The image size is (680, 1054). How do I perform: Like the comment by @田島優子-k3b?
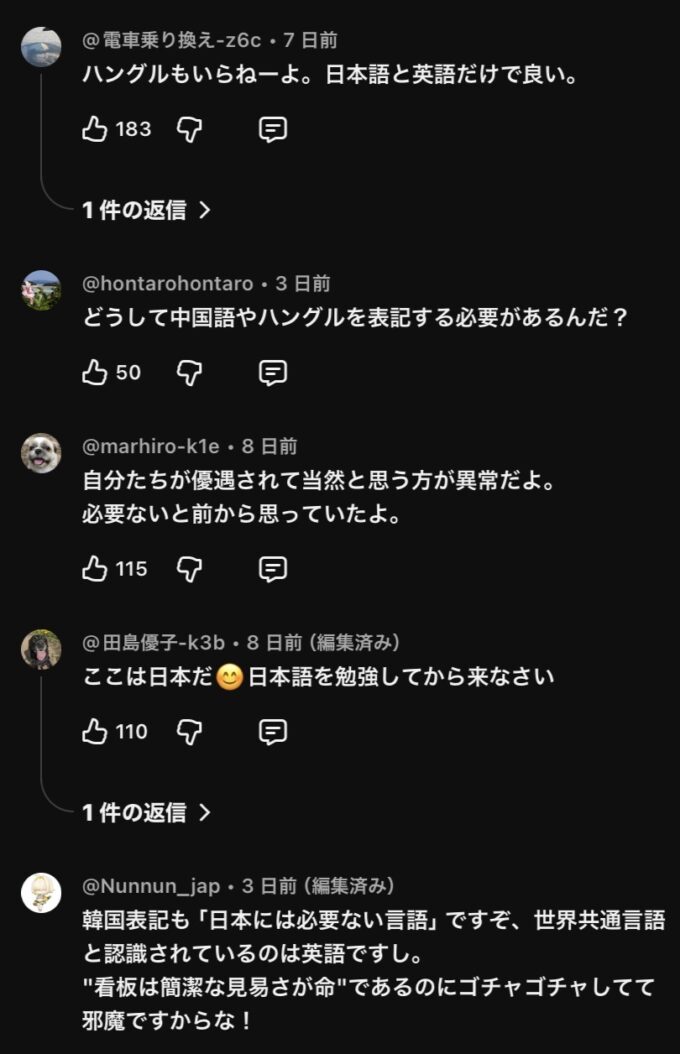[95, 732]
